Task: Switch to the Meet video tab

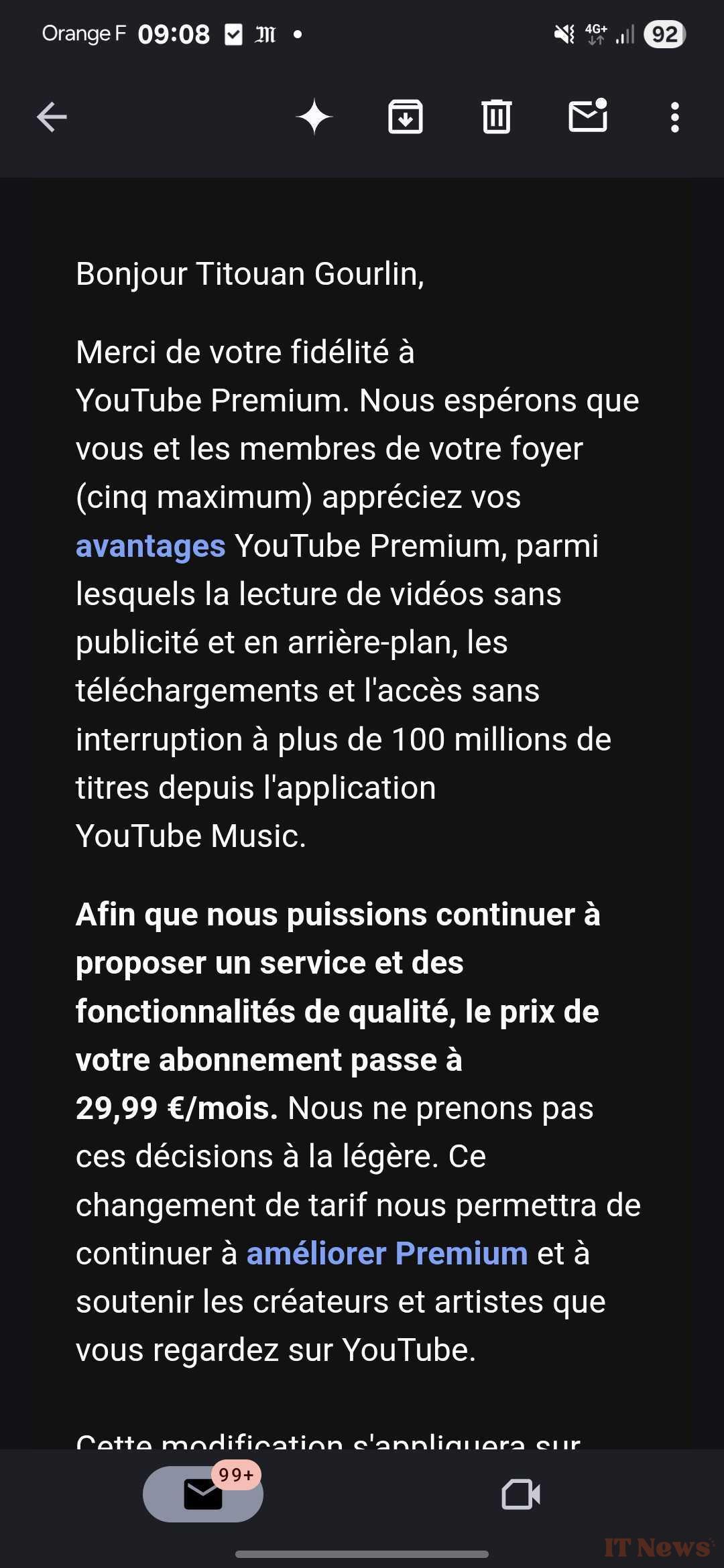Action: 521,1494
